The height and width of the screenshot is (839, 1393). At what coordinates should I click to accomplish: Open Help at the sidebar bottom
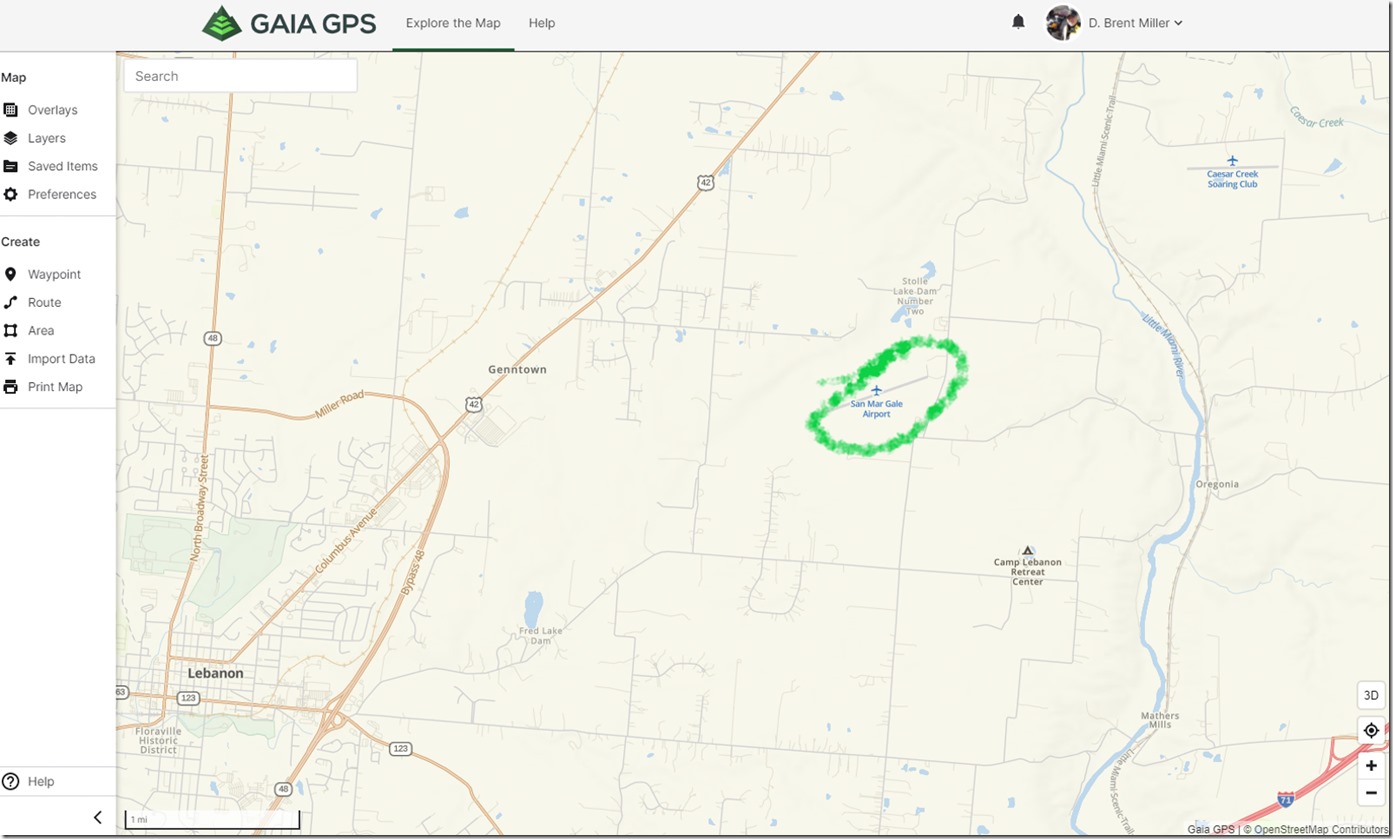[40, 781]
